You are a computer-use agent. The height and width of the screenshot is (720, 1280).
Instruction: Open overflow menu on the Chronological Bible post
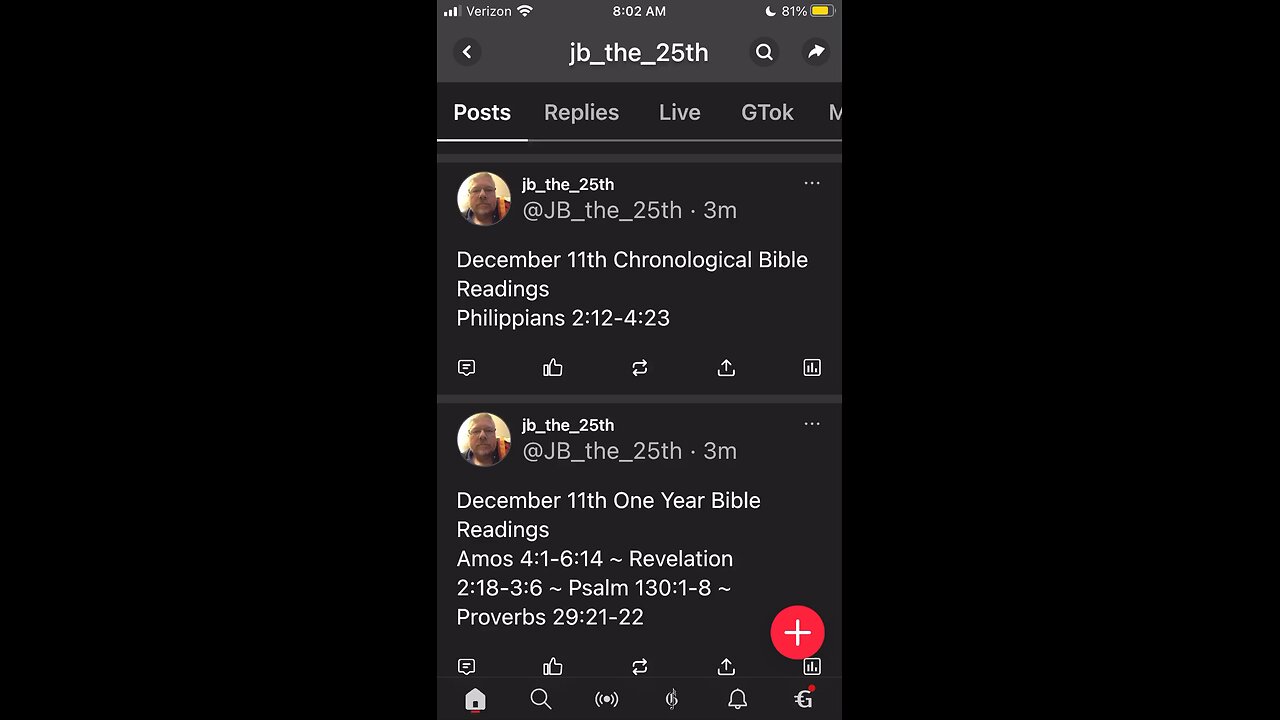(812, 183)
